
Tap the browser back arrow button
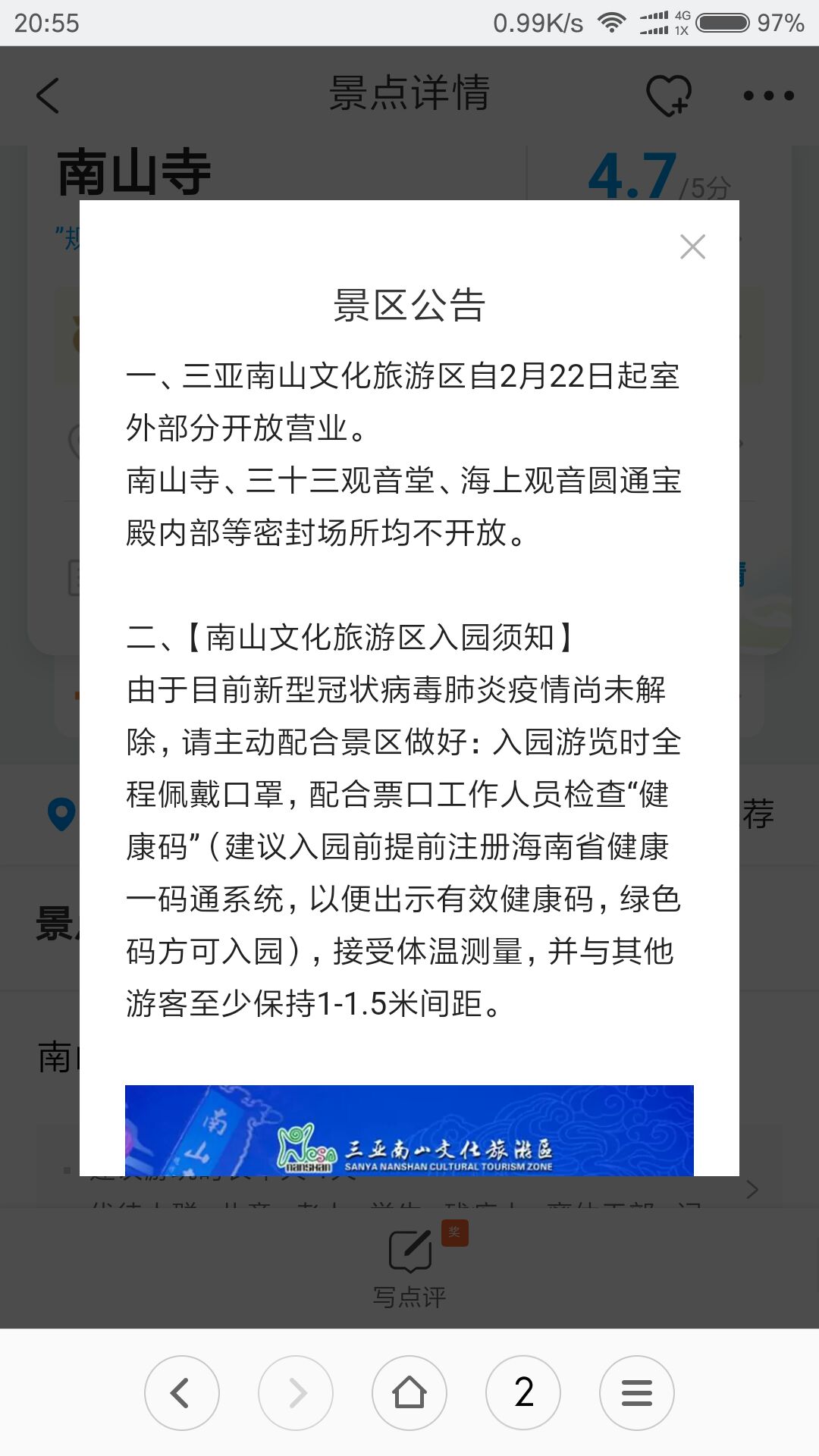pos(182,1393)
